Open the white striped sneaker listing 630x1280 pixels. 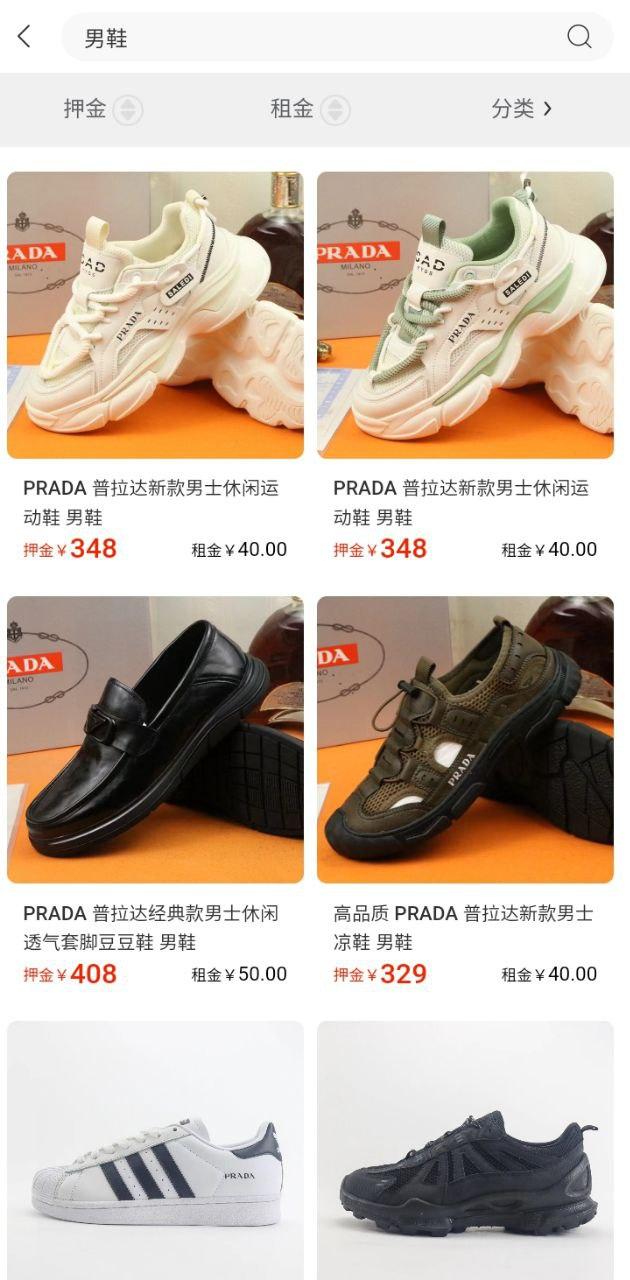[x=155, y=1150]
